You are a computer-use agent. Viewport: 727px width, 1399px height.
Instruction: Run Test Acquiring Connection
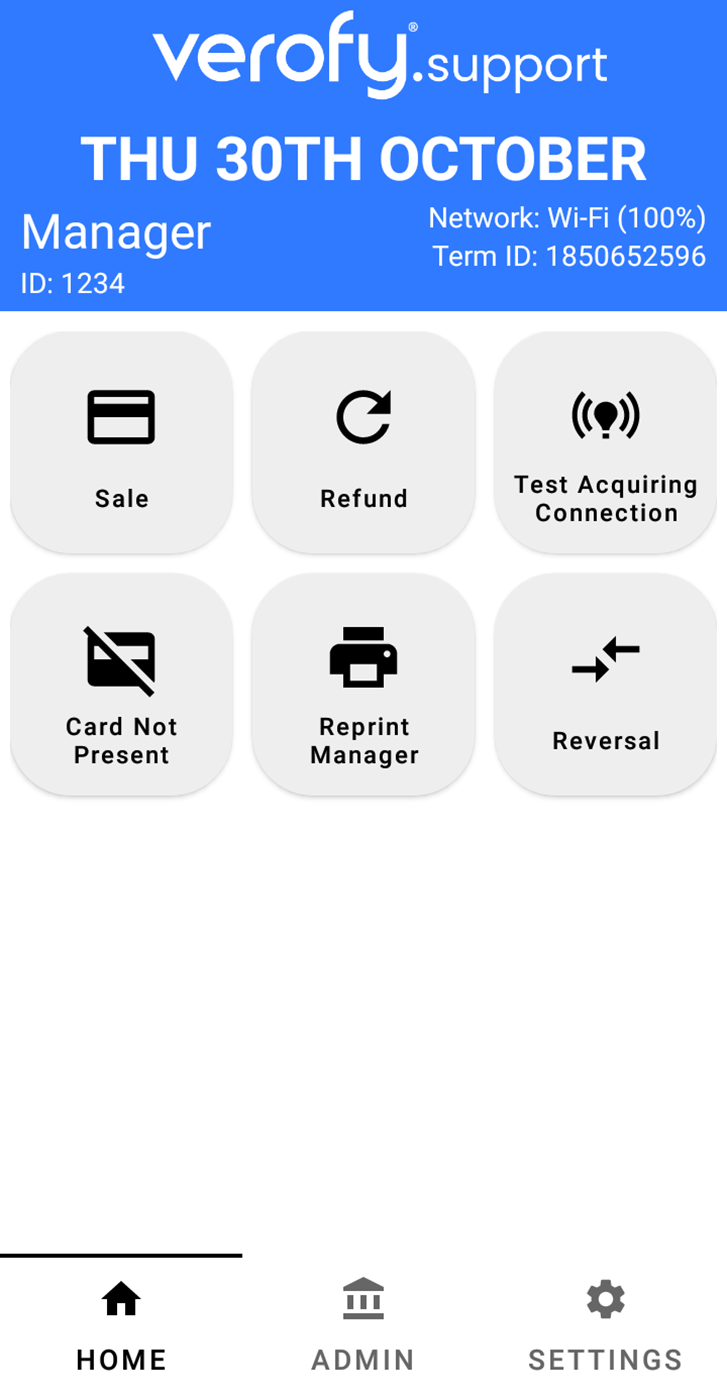605,442
